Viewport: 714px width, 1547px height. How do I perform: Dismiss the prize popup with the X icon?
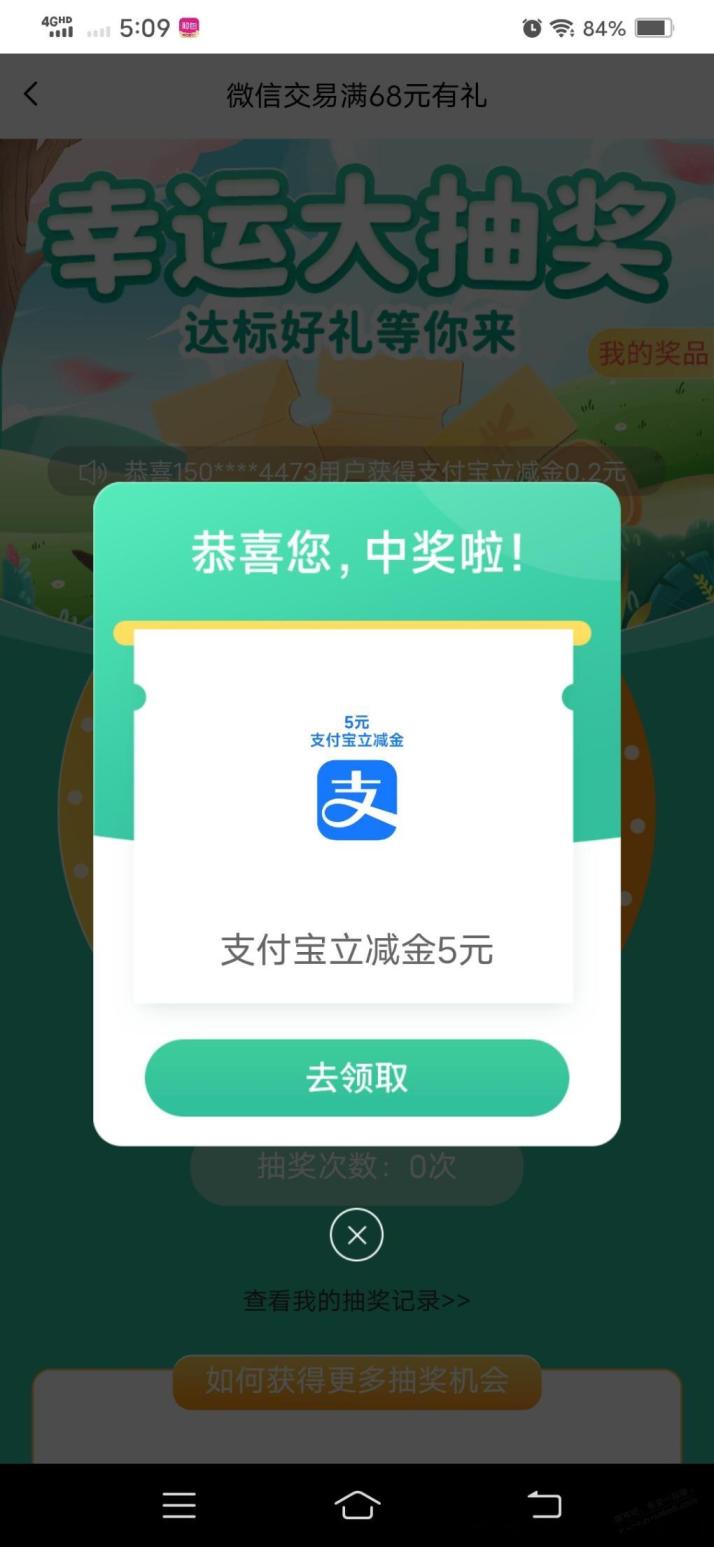point(357,1235)
